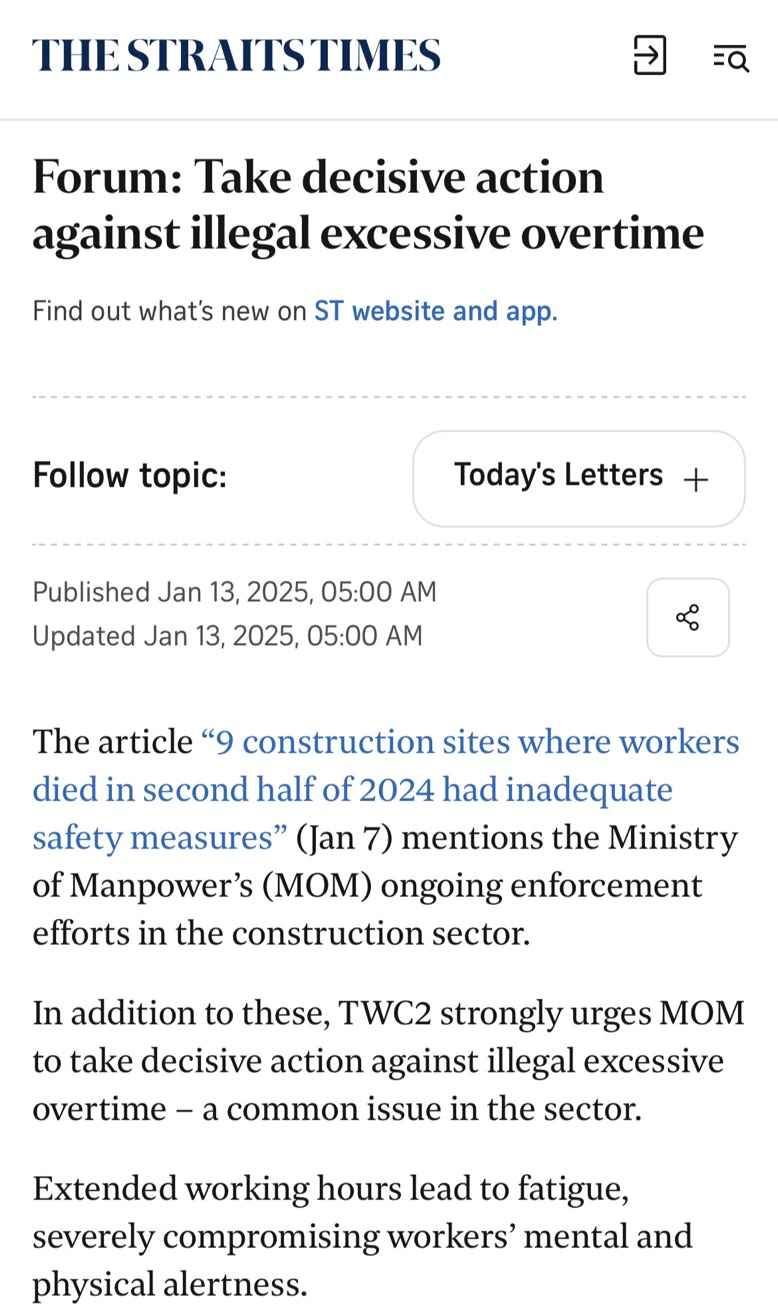This screenshot has width=778, height=1312.
Task: Share this forum article
Action: pyautogui.click(x=687, y=617)
